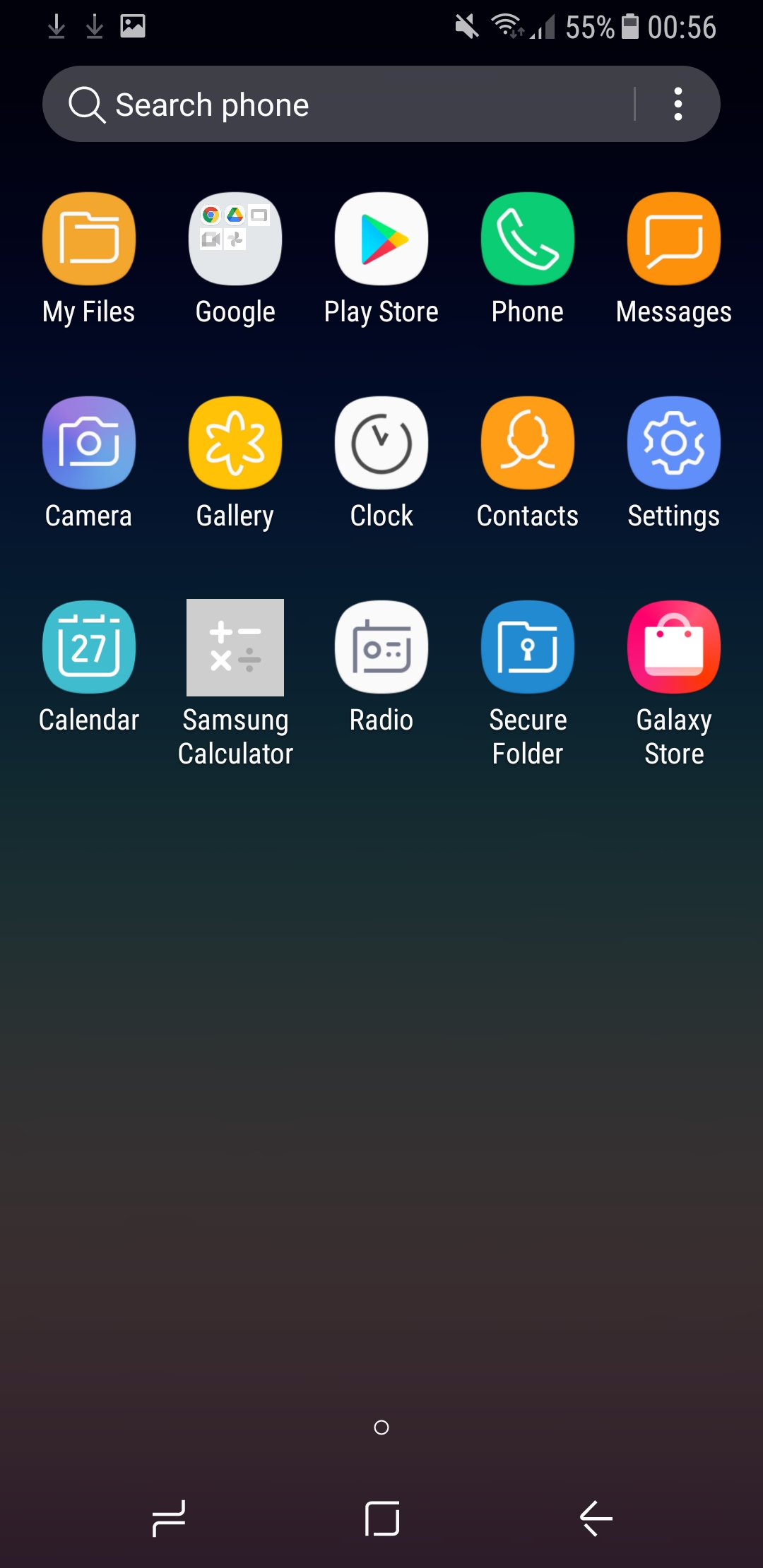Image resolution: width=763 pixels, height=1568 pixels.
Task: Go back using navigation bar arrow
Action: (596, 1519)
